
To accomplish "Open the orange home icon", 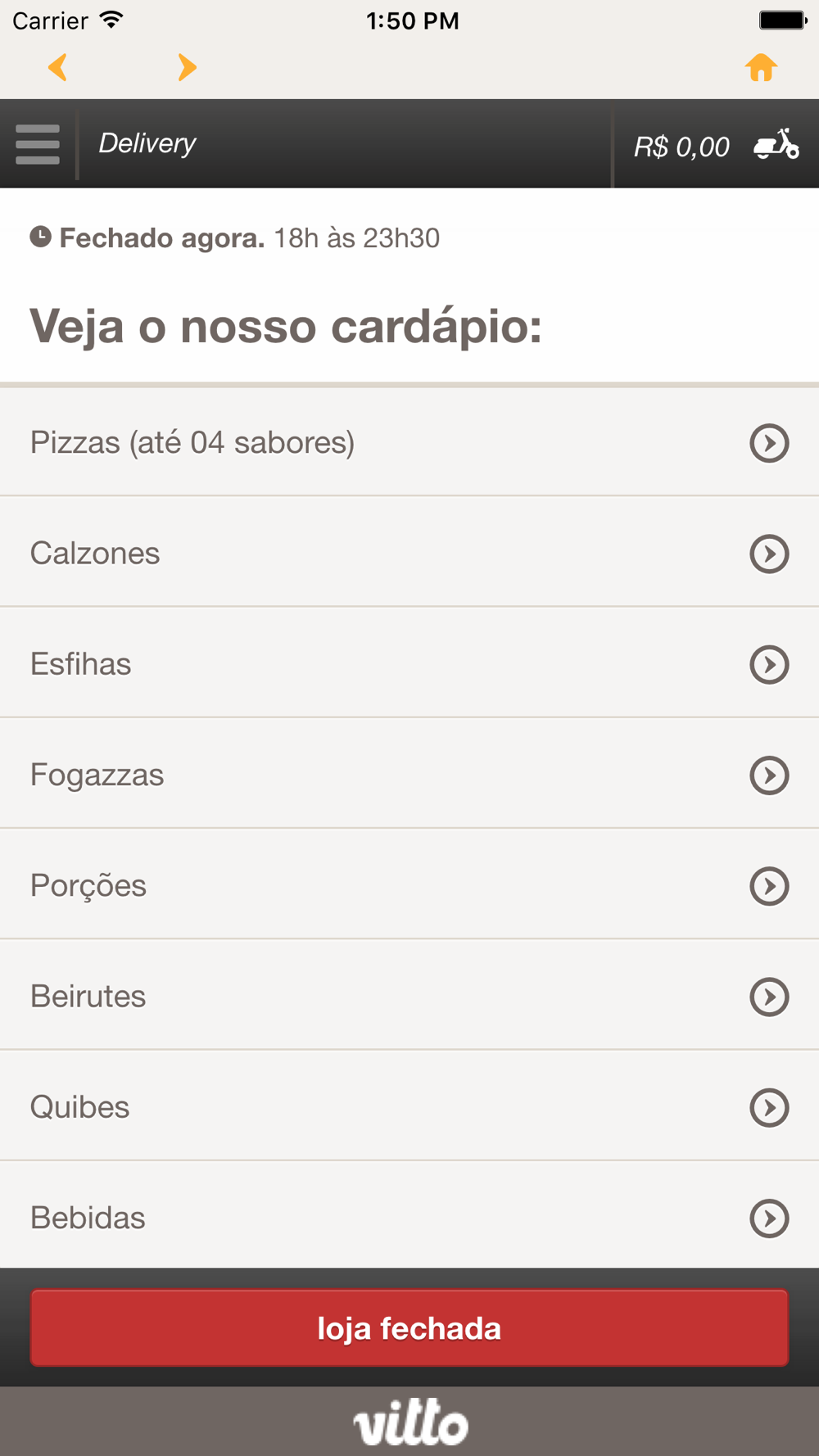I will (761, 67).
